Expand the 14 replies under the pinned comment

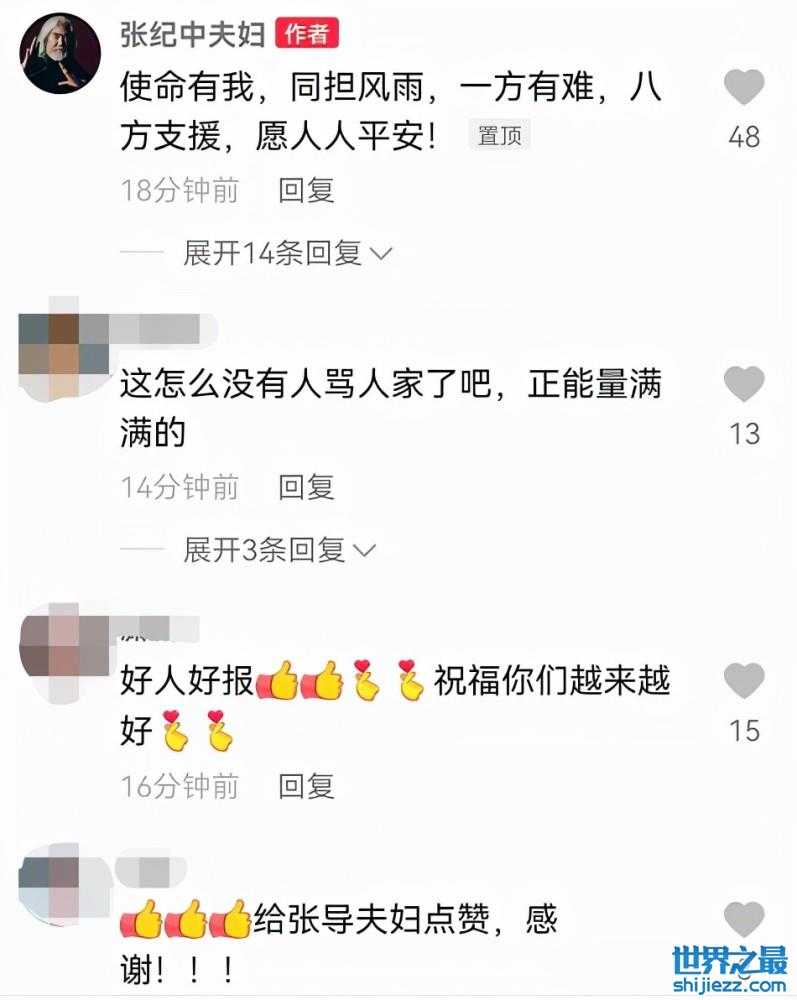287,253
